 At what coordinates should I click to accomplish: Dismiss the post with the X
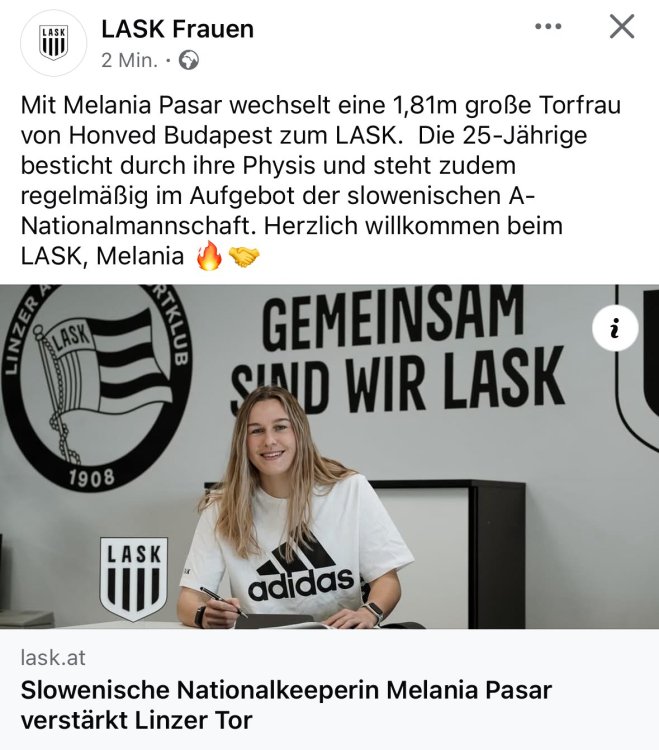click(622, 27)
